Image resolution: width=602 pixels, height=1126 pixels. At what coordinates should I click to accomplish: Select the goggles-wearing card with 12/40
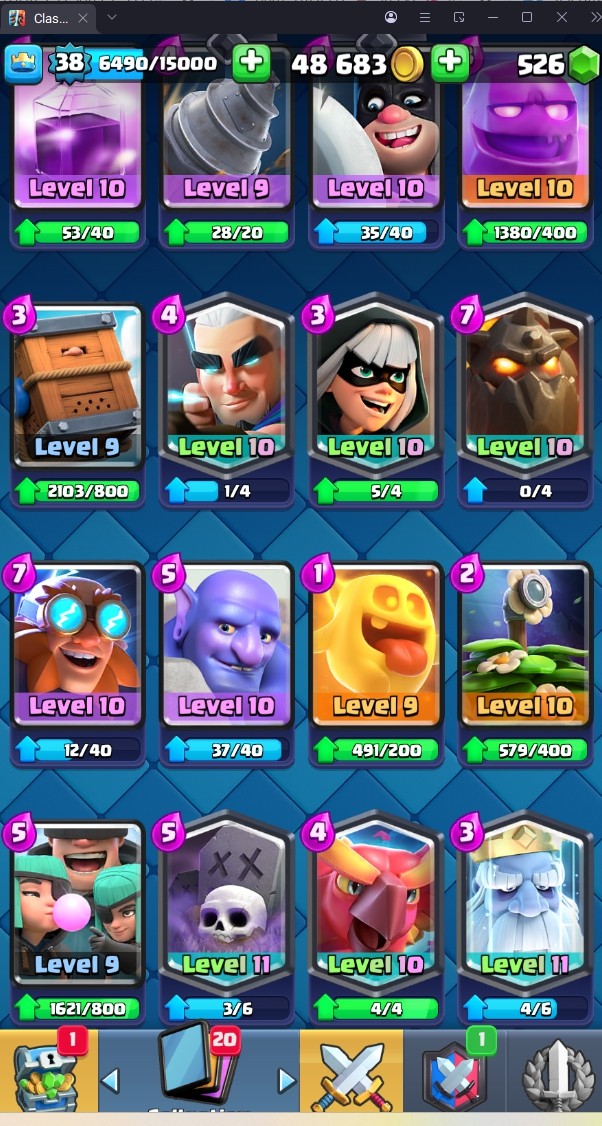point(77,645)
